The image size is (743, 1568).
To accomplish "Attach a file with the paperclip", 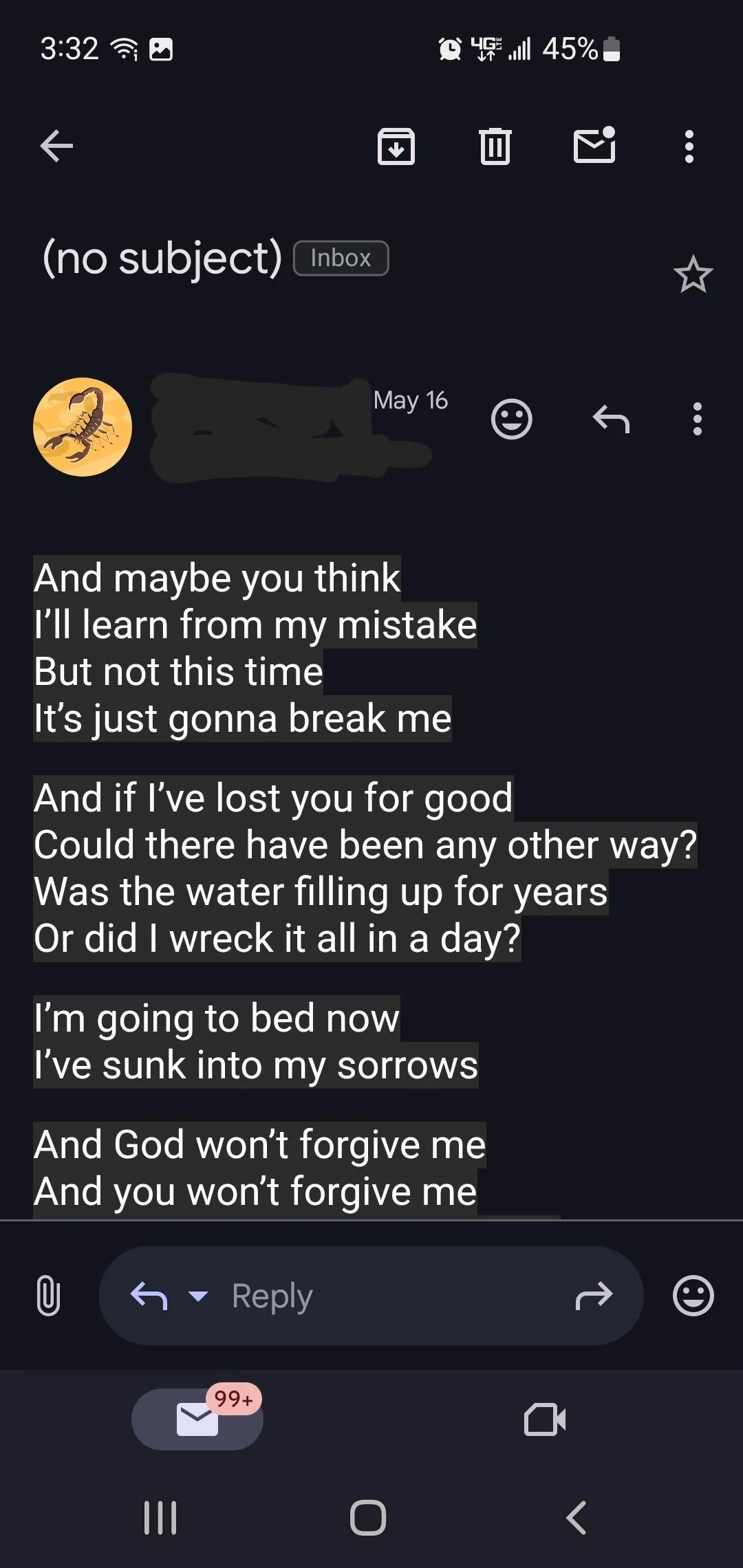I will click(x=48, y=1296).
